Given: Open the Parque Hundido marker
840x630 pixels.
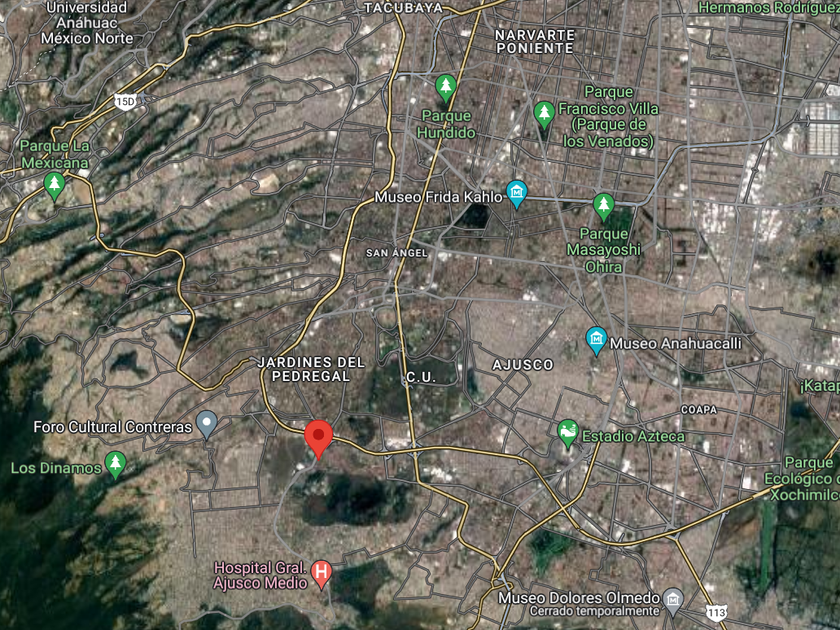Looking at the screenshot, I should click(x=445, y=88).
